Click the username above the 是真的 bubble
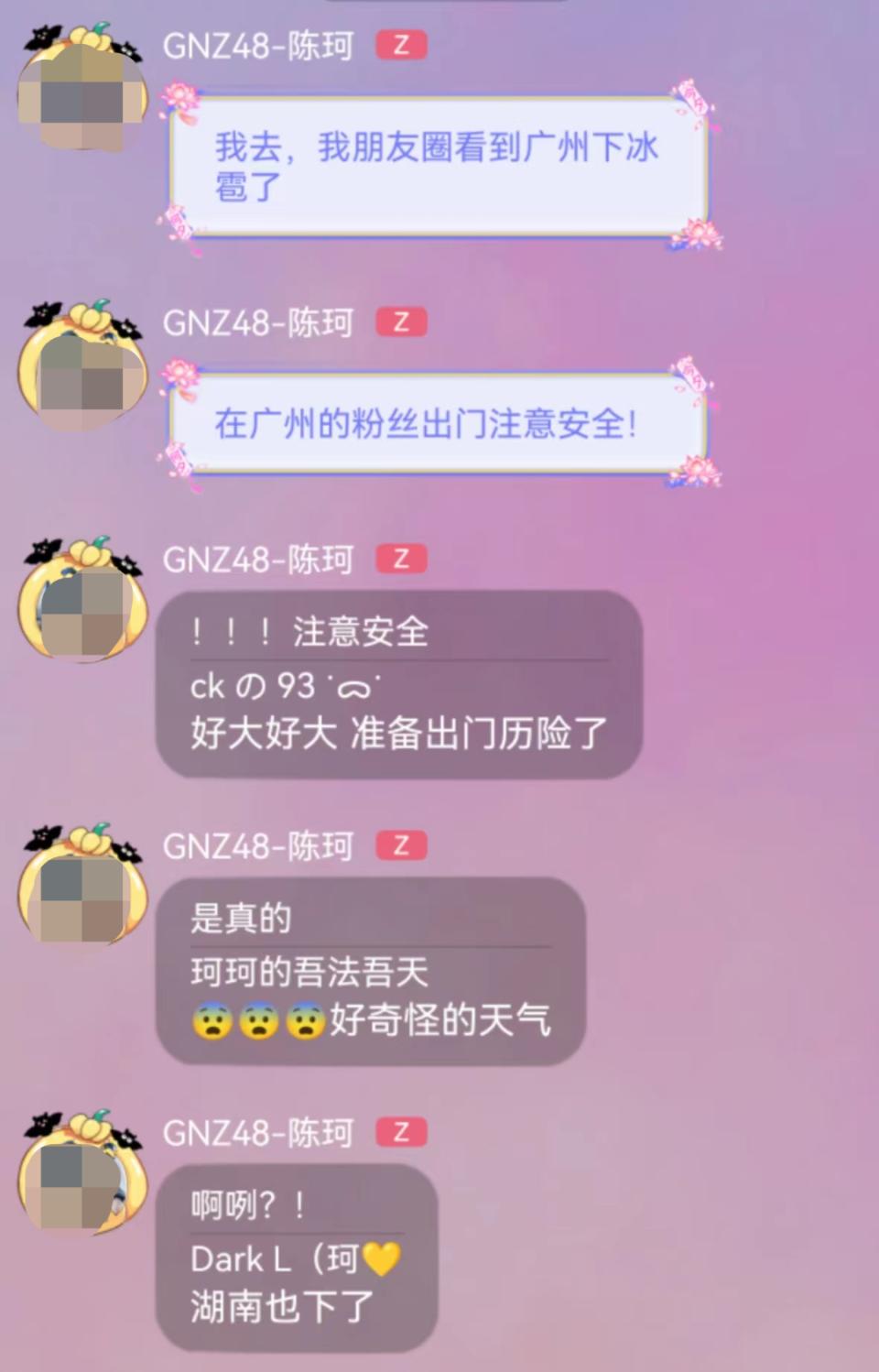The height and width of the screenshot is (1372, 879). (256, 845)
